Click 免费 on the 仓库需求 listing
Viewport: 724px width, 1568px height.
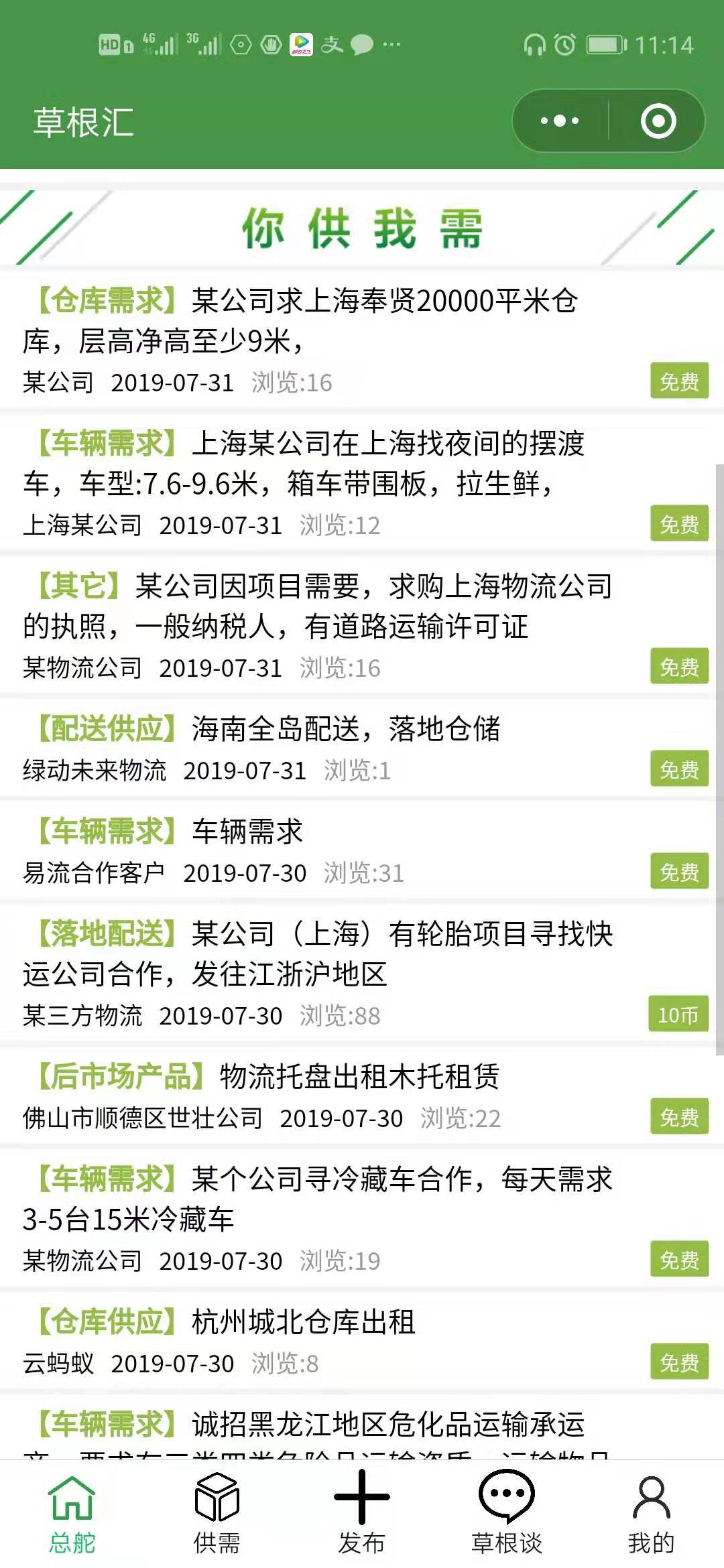[678, 381]
